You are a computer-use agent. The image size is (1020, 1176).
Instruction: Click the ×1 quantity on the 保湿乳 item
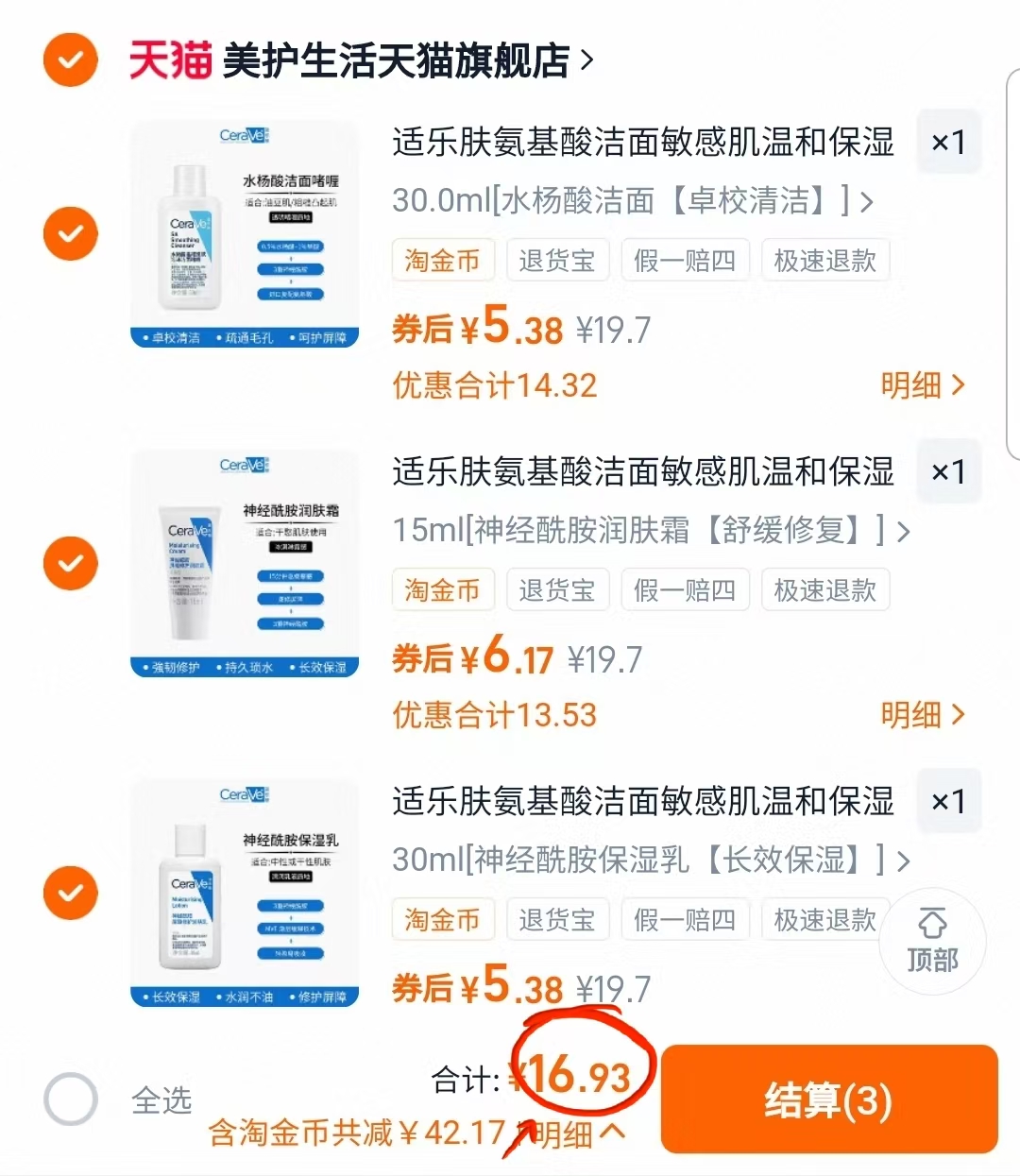tap(948, 801)
